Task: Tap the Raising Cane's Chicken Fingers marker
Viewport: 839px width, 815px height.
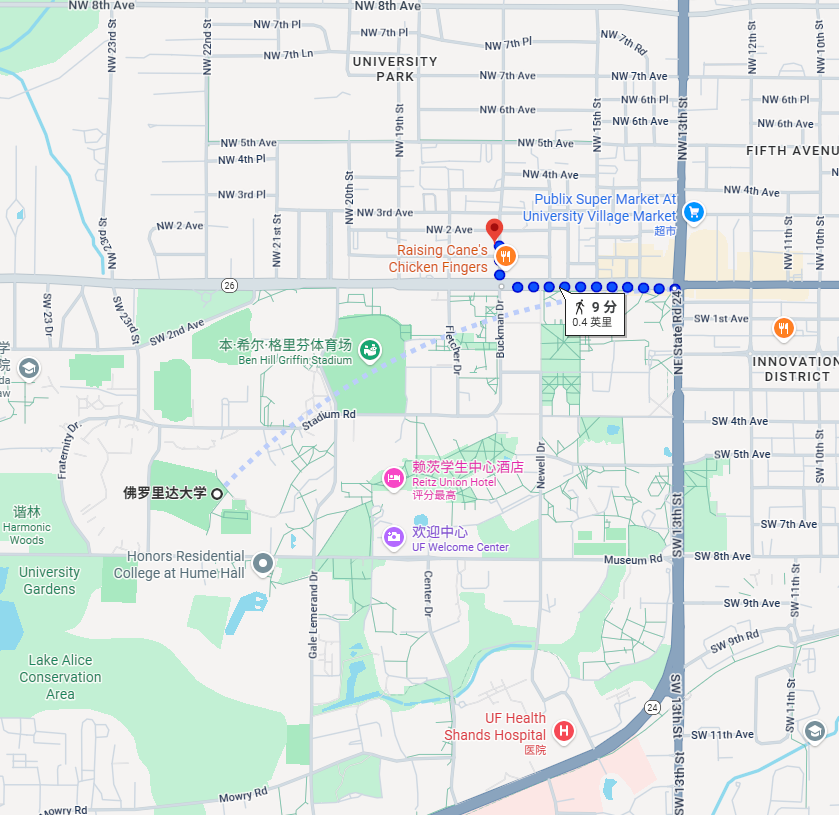Action: [507, 257]
